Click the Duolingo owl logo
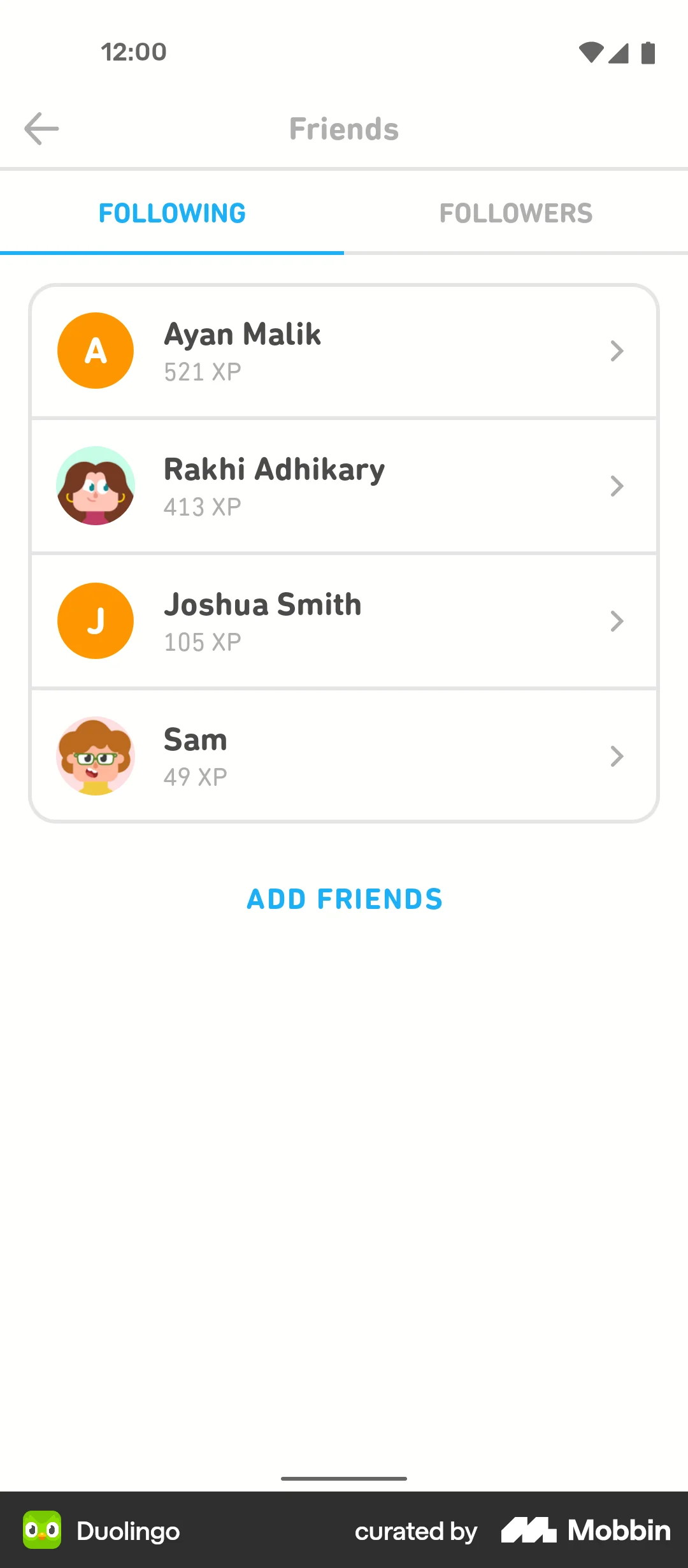Screen dimensions: 688x1568 coord(42,1531)
